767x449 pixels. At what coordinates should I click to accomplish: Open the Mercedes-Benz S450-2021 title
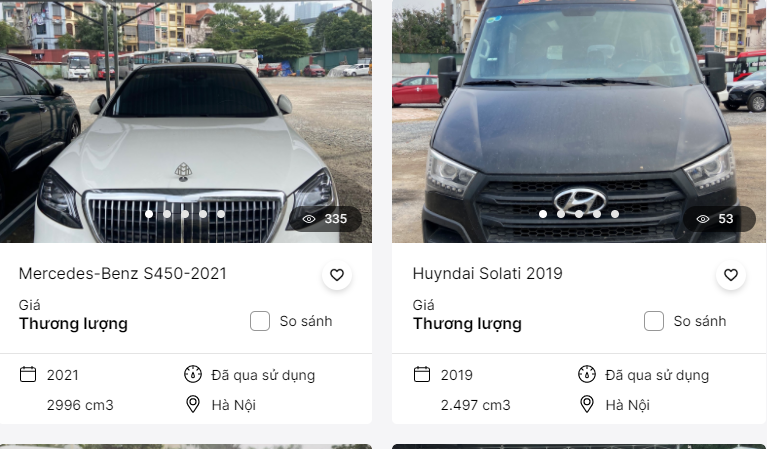[x=123, y=273]
